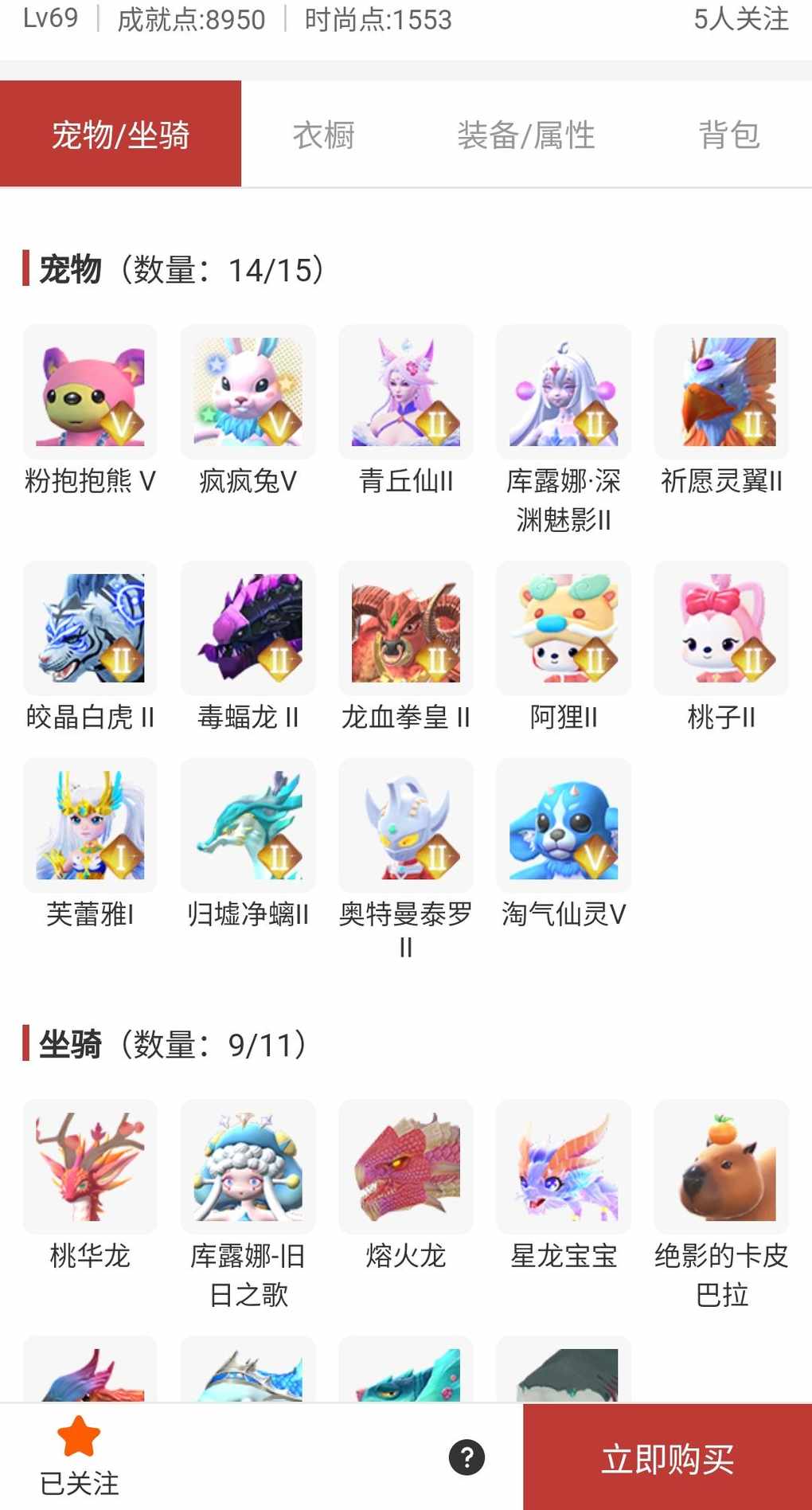
Task: Switch to the 衣橱 tab
Action: [323, 135]
